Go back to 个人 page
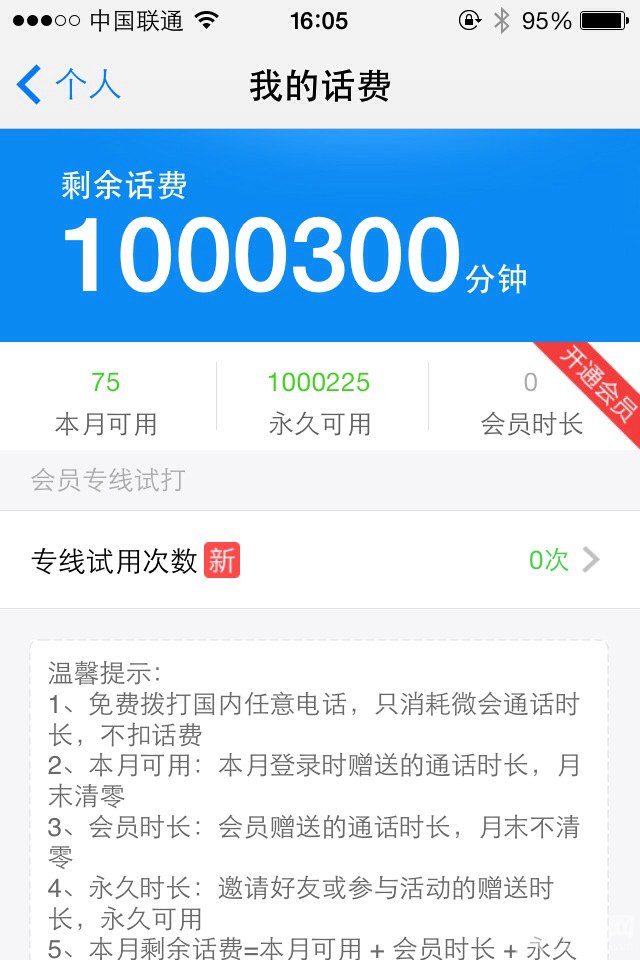Viewport: 640px width, 960px height. [x=68, y=85]
